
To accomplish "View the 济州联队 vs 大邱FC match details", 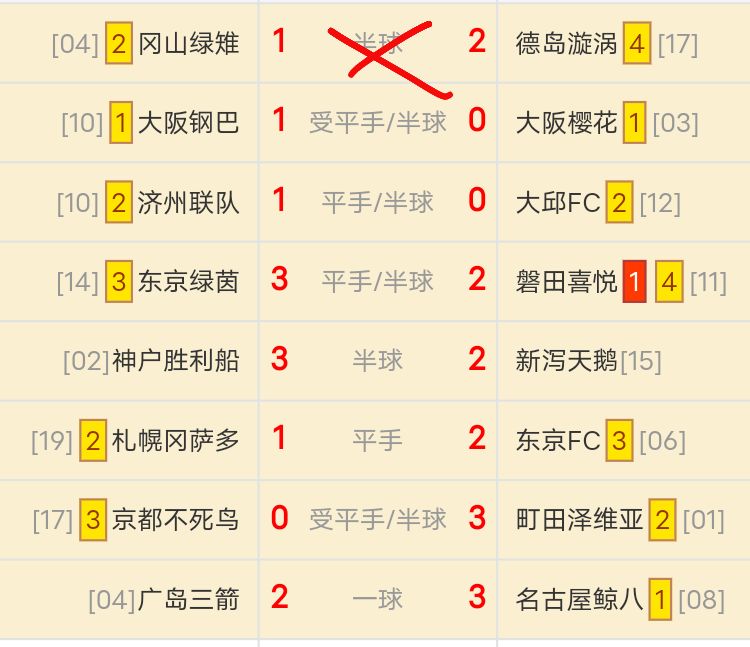I will (377, 201).
